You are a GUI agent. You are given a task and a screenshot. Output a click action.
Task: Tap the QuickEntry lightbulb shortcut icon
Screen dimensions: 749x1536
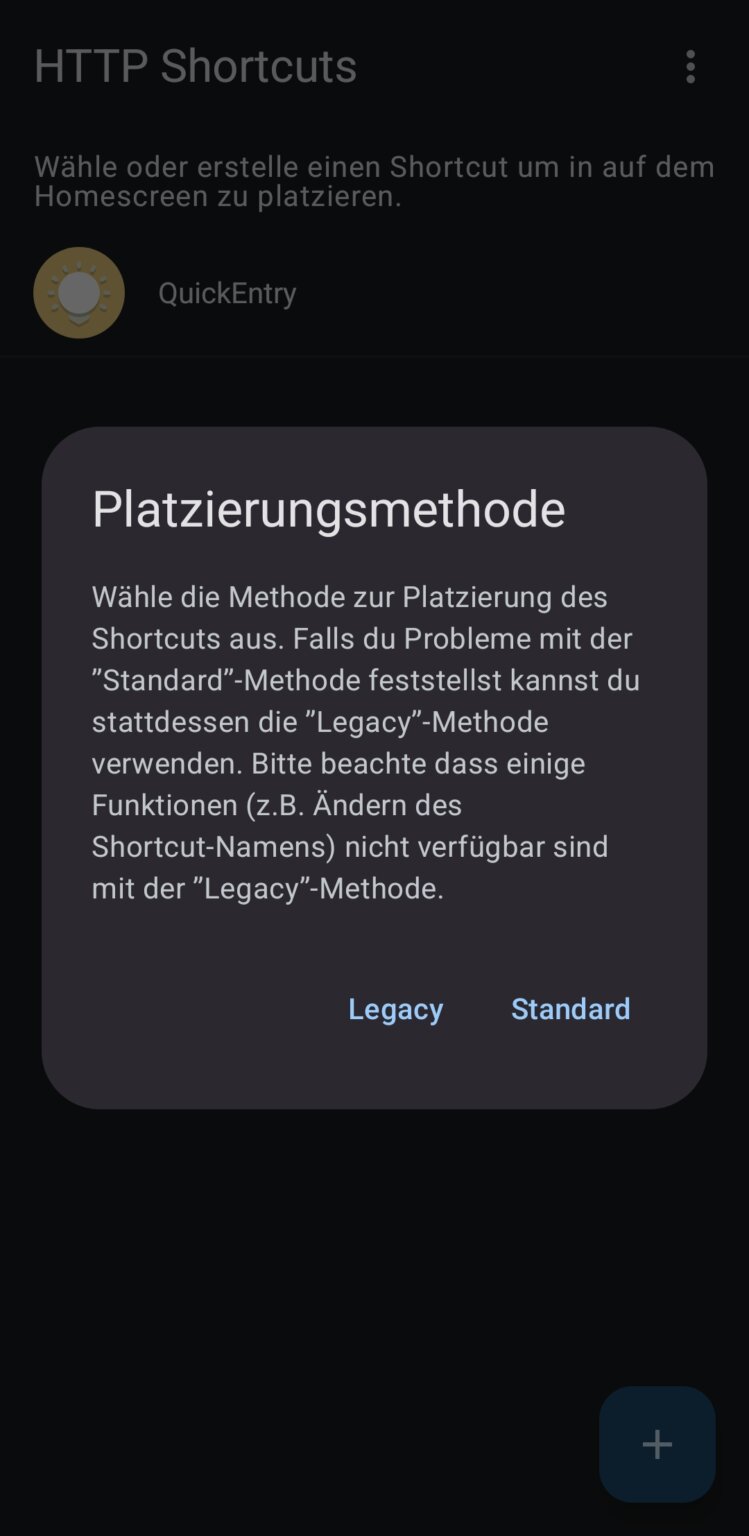pyautogui.click(x=79, y=292)
